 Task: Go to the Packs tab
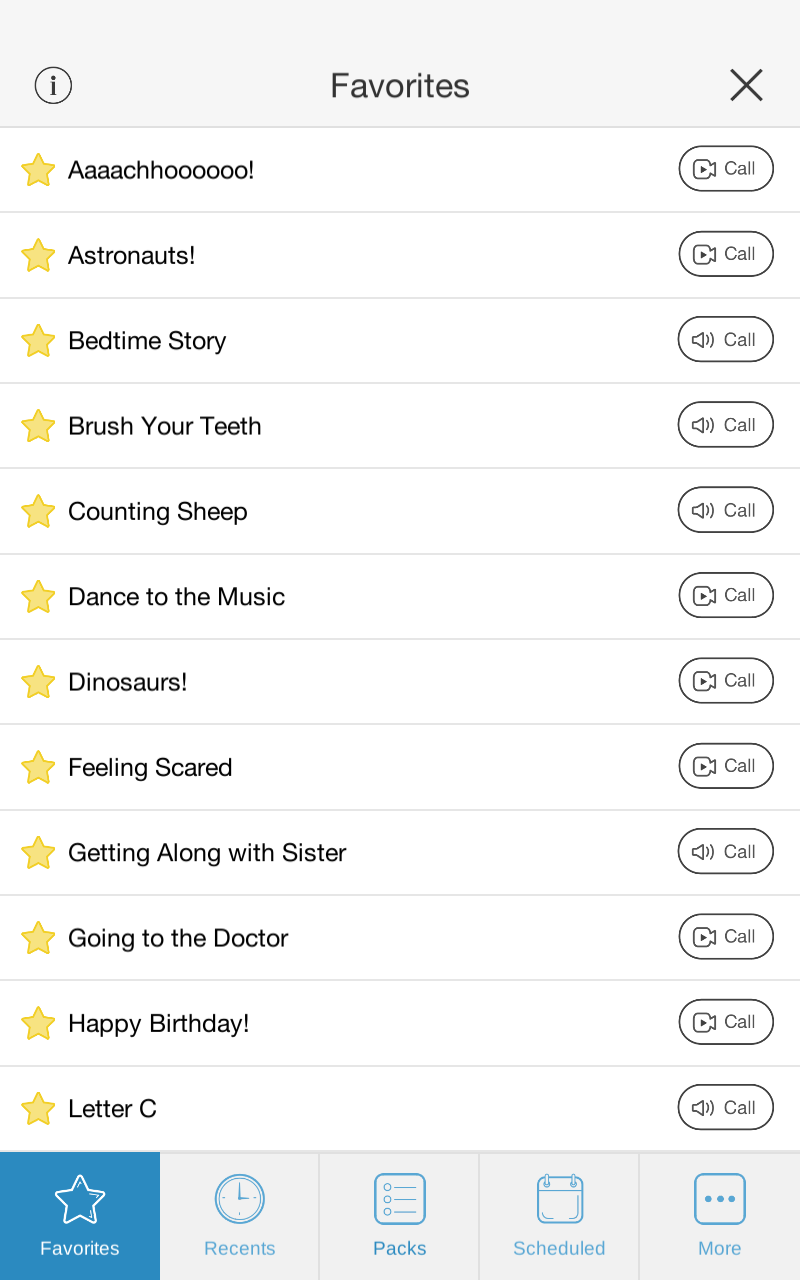[400, 1216]
